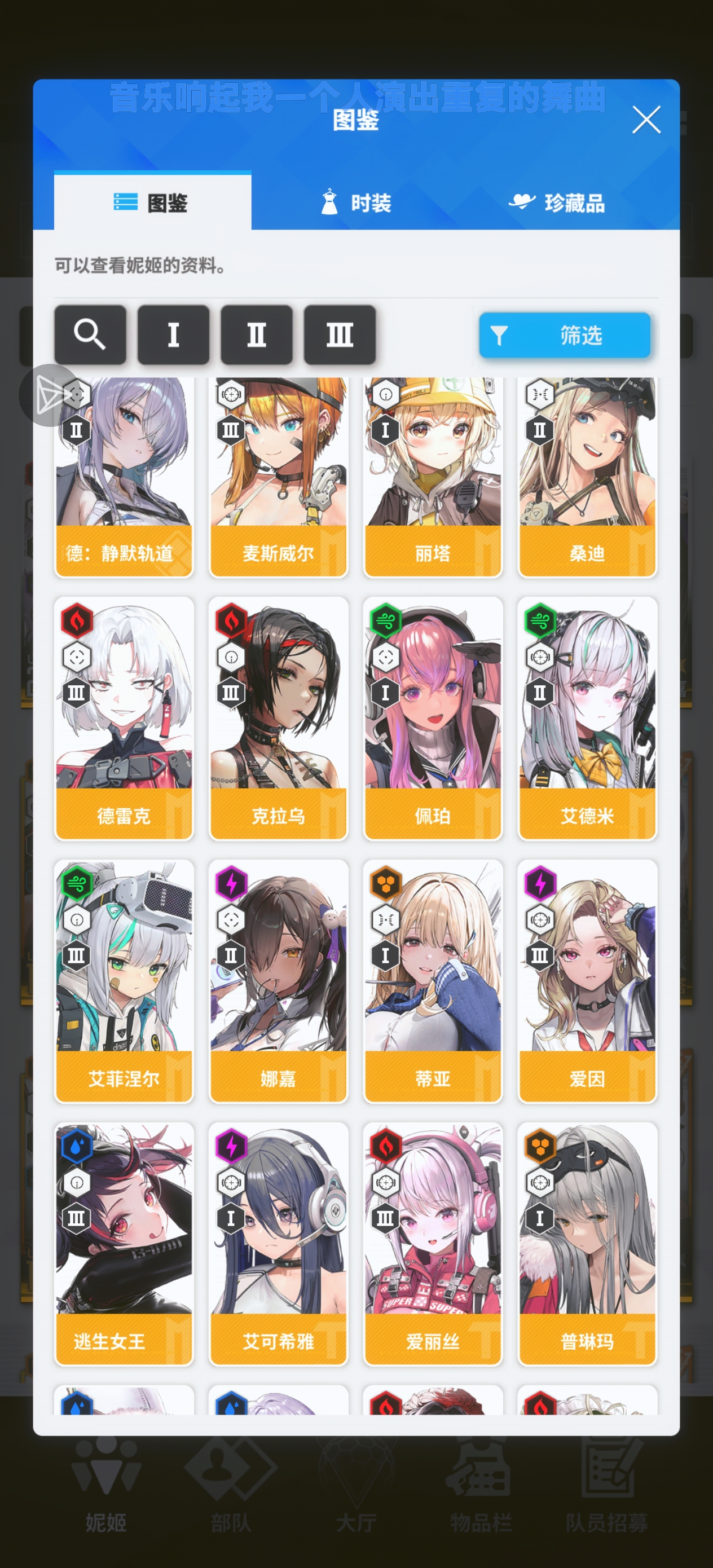Filter by class II button
Screen dimensions: 713x1568
click(256, 334)
